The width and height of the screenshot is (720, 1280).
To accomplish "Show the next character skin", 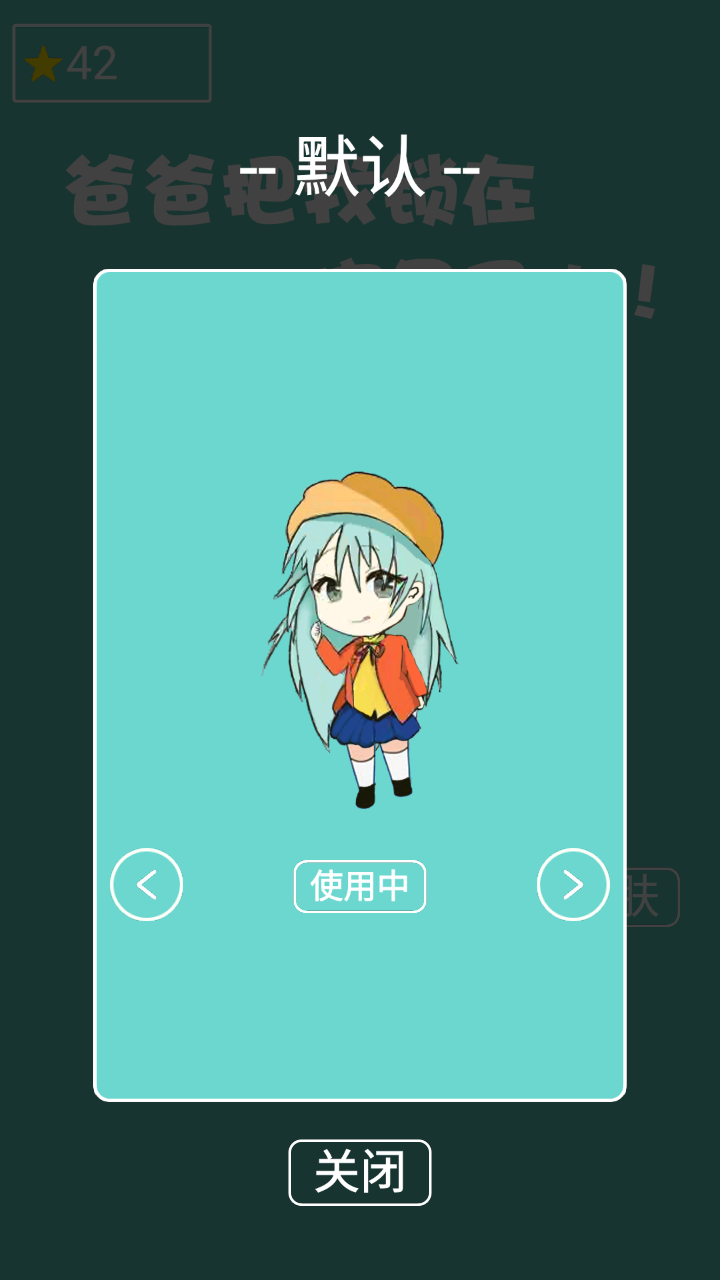I will 573,885.
